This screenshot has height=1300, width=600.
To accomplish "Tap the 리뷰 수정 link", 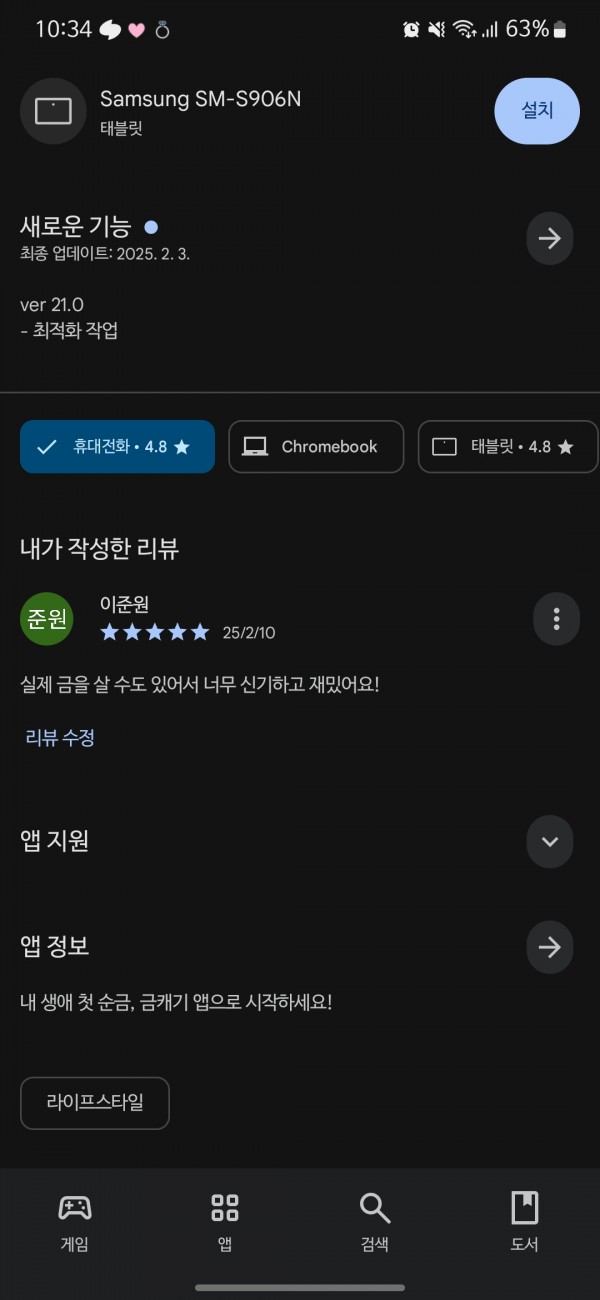I will (60, 738).
